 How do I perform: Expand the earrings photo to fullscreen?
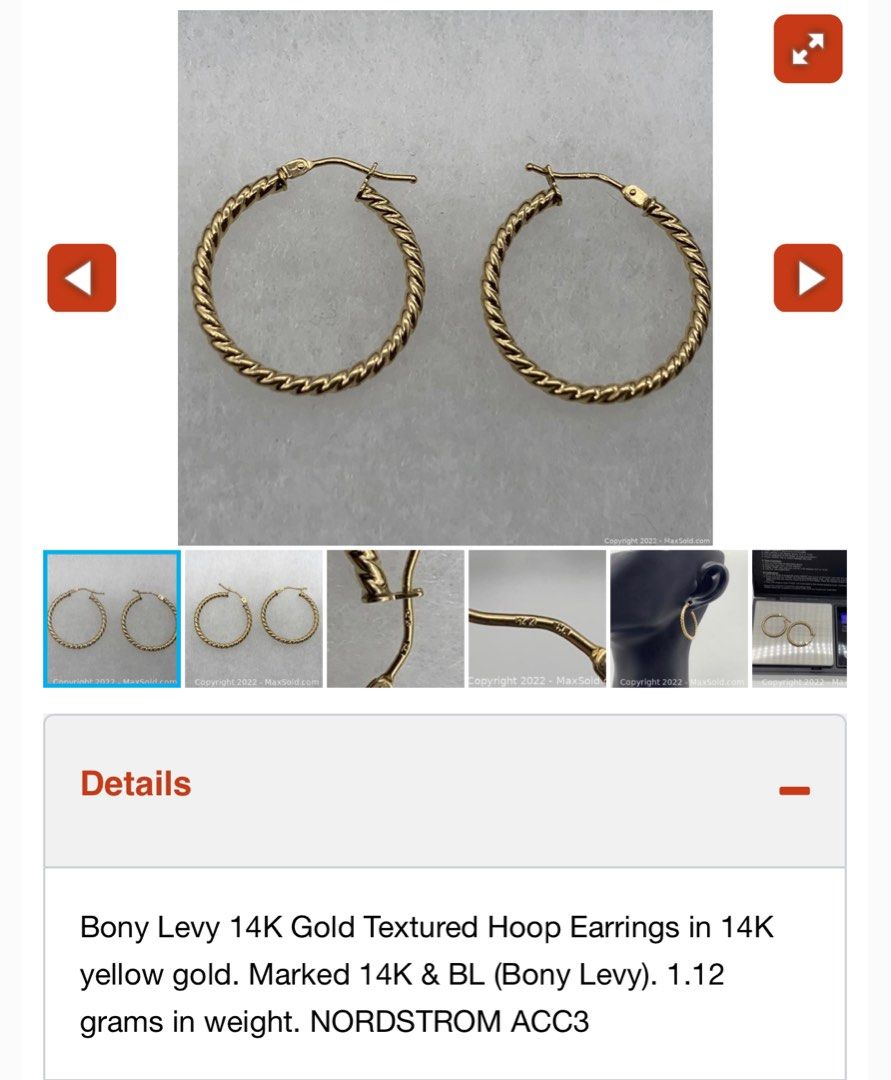click(807, 49)
